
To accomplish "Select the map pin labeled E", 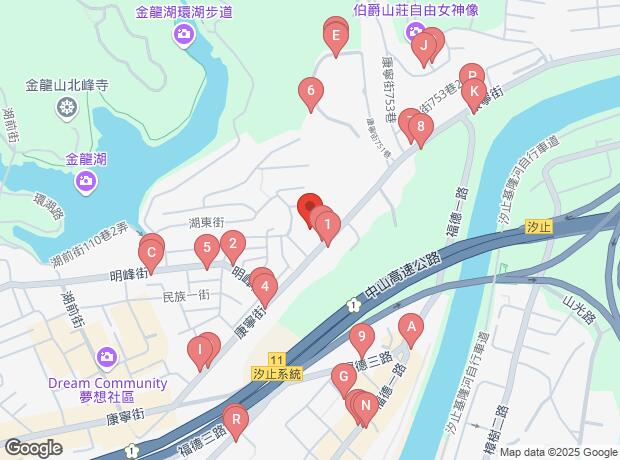I will point(337,39).
